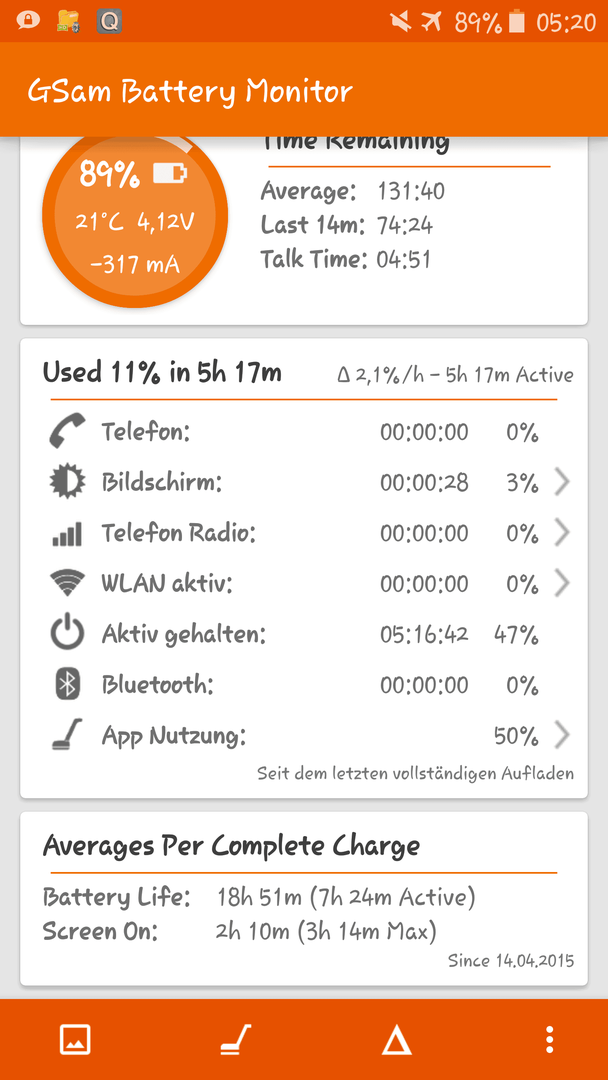608x1080 pixels.
Task: Open App Nutzung breakdown
Action: (x=304, y=736)
